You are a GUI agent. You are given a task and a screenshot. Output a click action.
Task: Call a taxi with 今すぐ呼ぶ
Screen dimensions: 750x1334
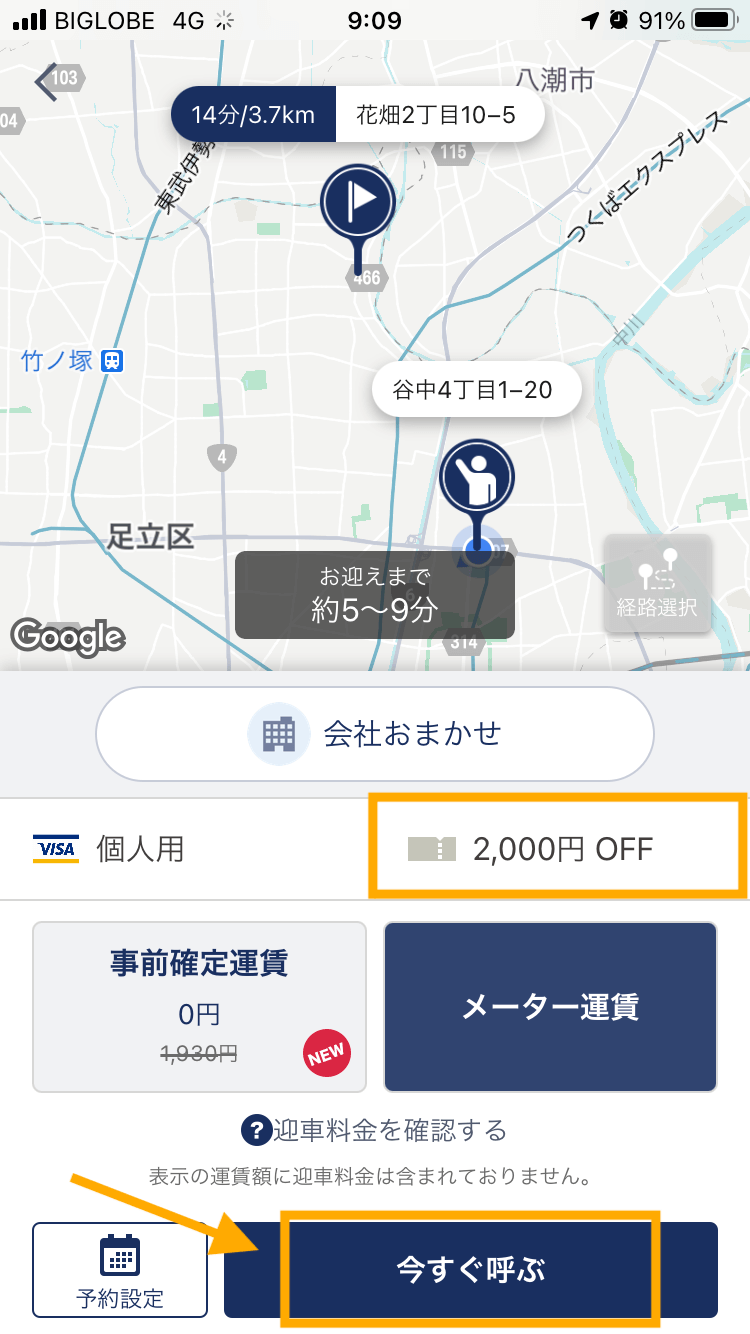(471, 1269)
